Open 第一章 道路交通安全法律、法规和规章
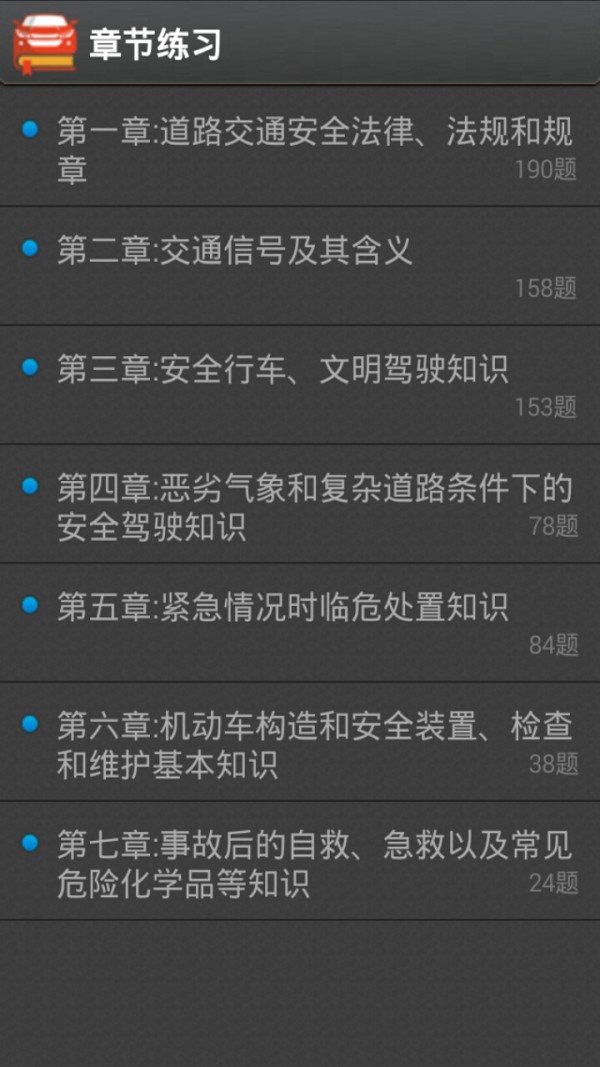 tap(300, 148)
